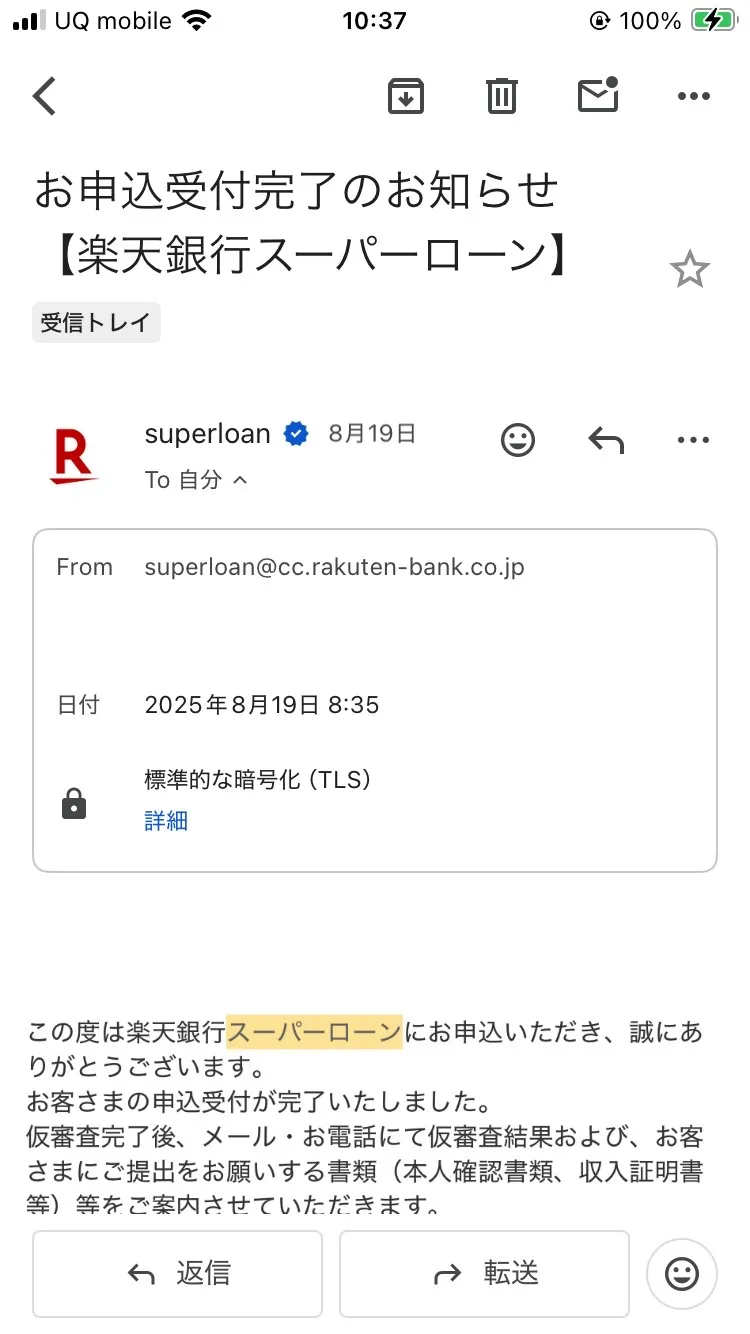
Task: Open the 詳細 encryption details link
Action: (166, 821)
